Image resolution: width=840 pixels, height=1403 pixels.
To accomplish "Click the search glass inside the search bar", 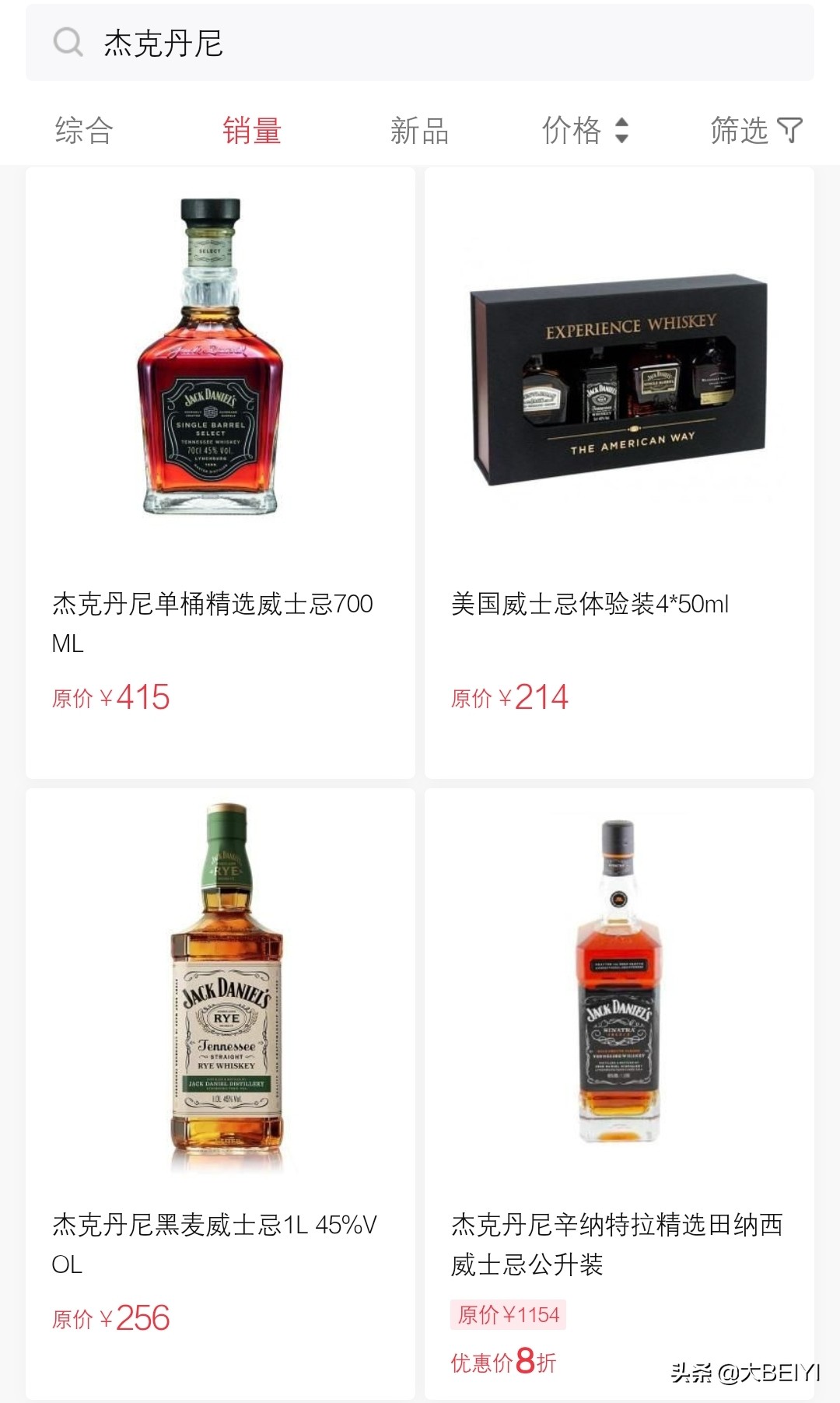I will pyautogui.click(x=68, y=43).
